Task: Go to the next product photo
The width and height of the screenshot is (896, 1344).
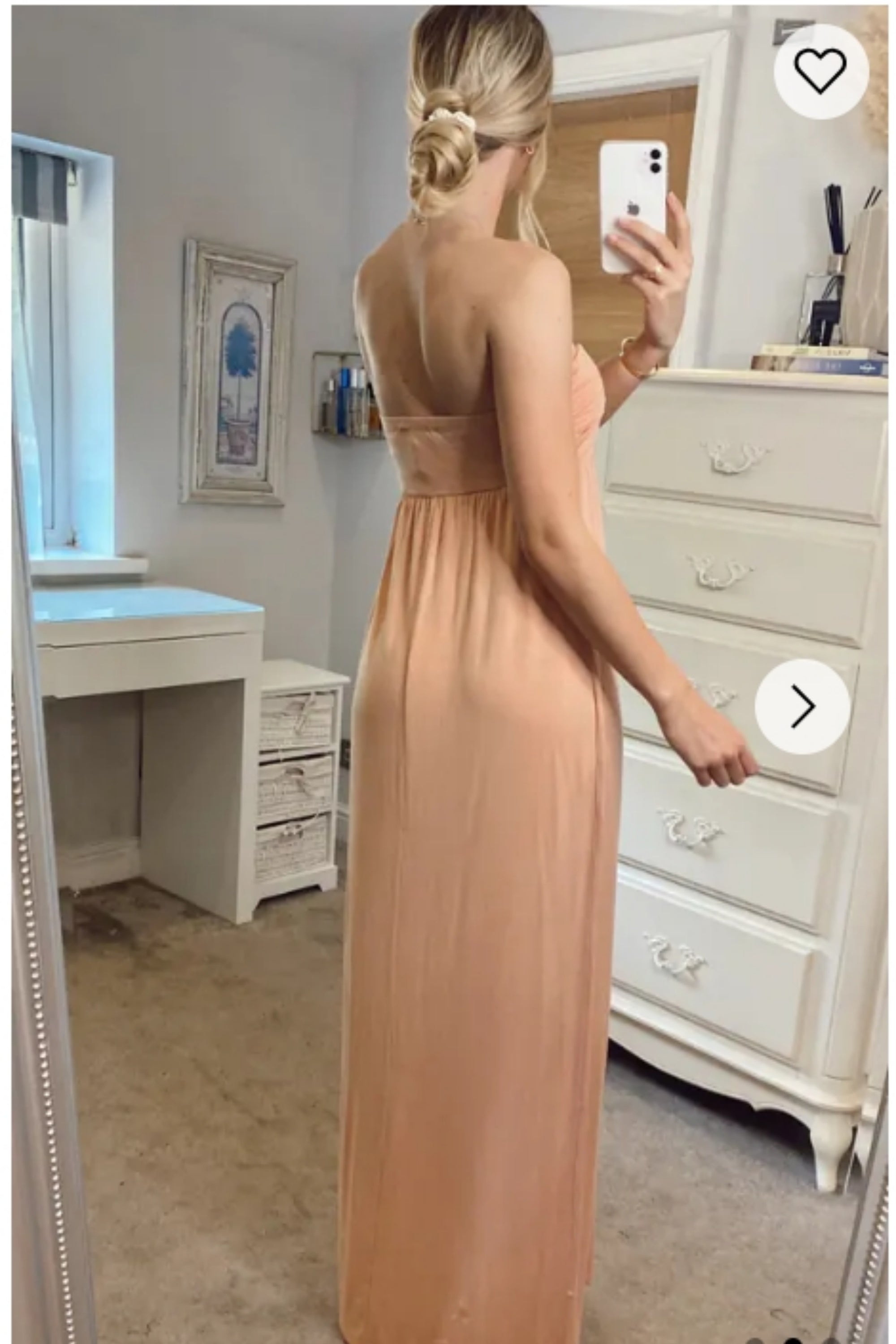Action: (x=802, y=706)
